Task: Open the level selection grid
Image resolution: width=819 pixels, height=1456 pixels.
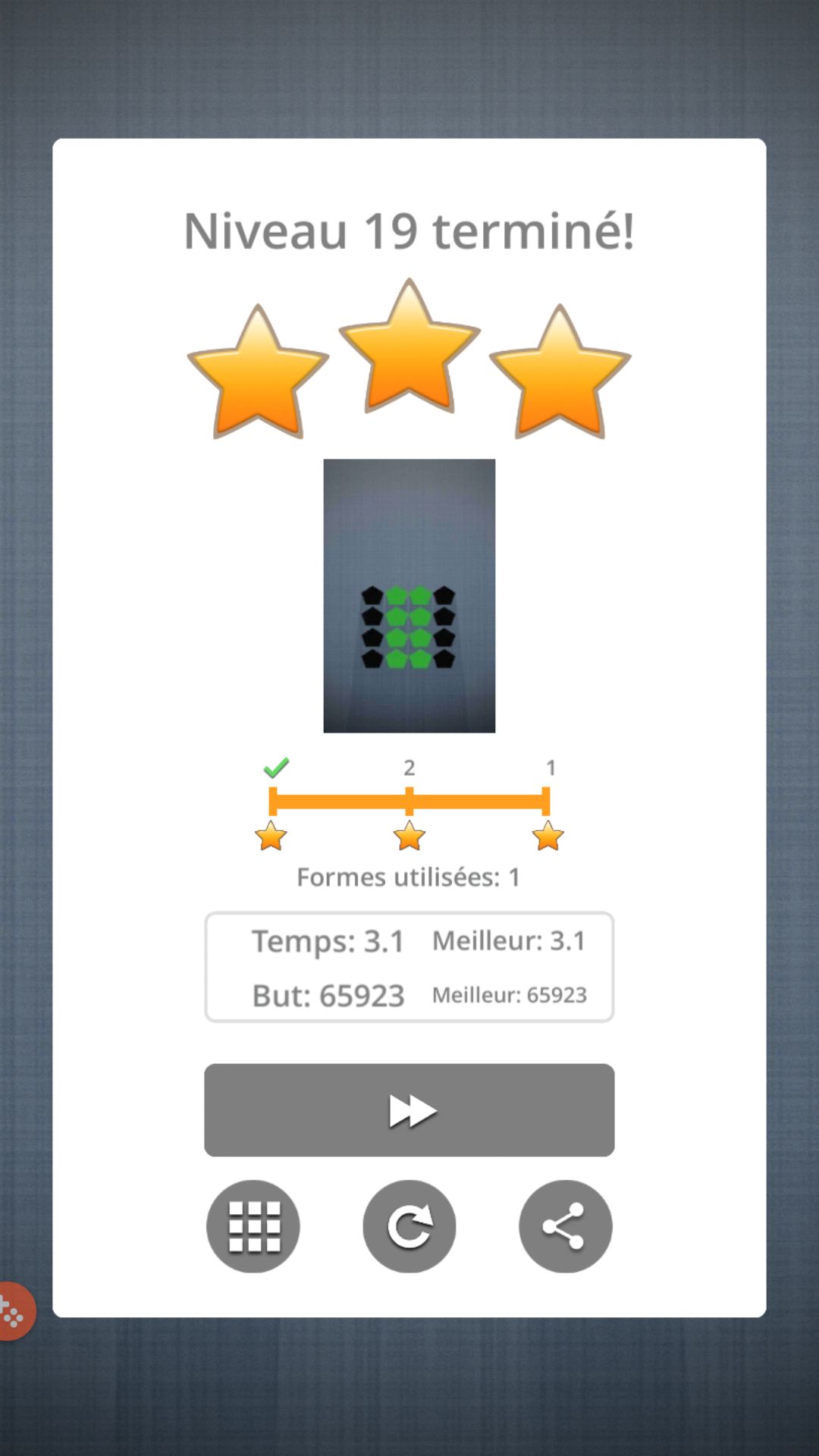Action: pyautogui.click(x=253, y=1226)
